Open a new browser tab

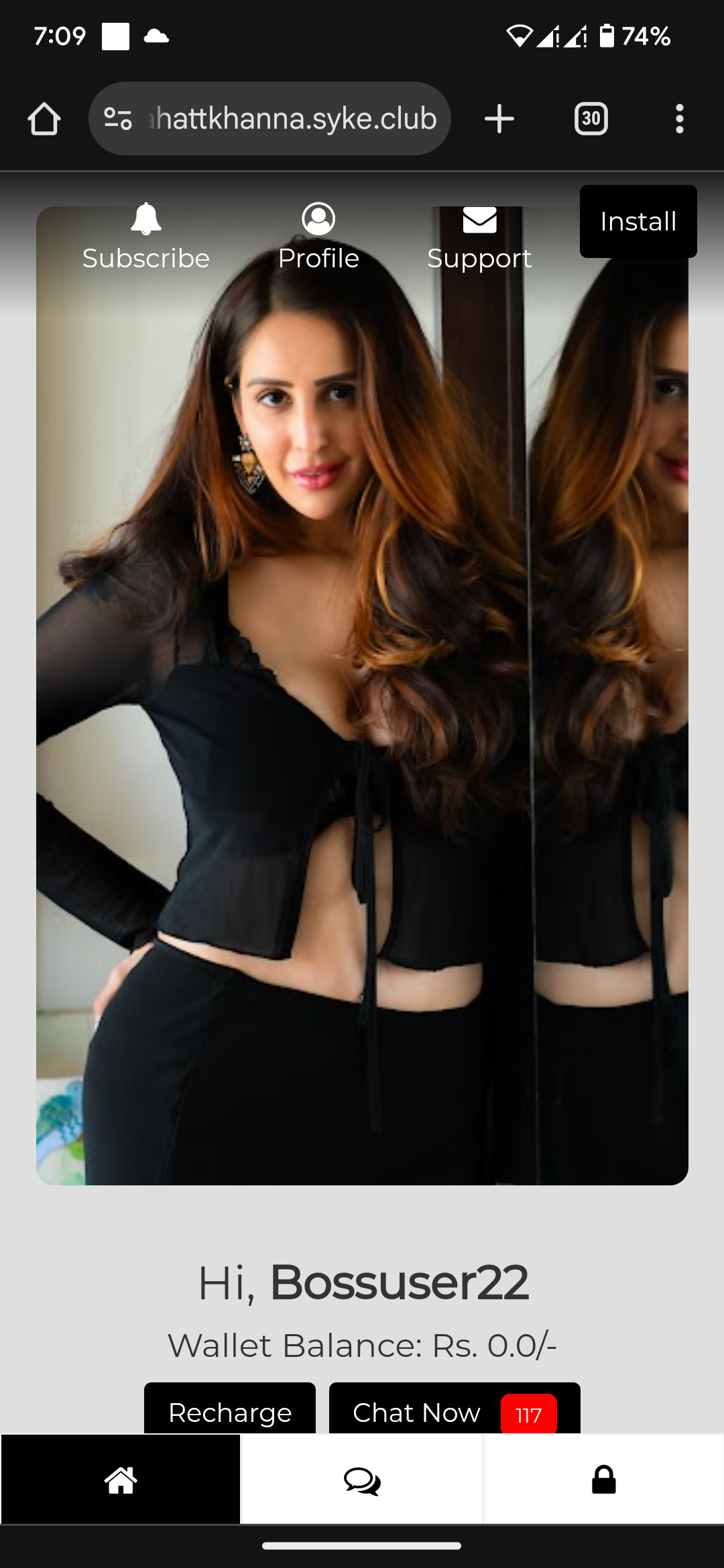point(499,119)
